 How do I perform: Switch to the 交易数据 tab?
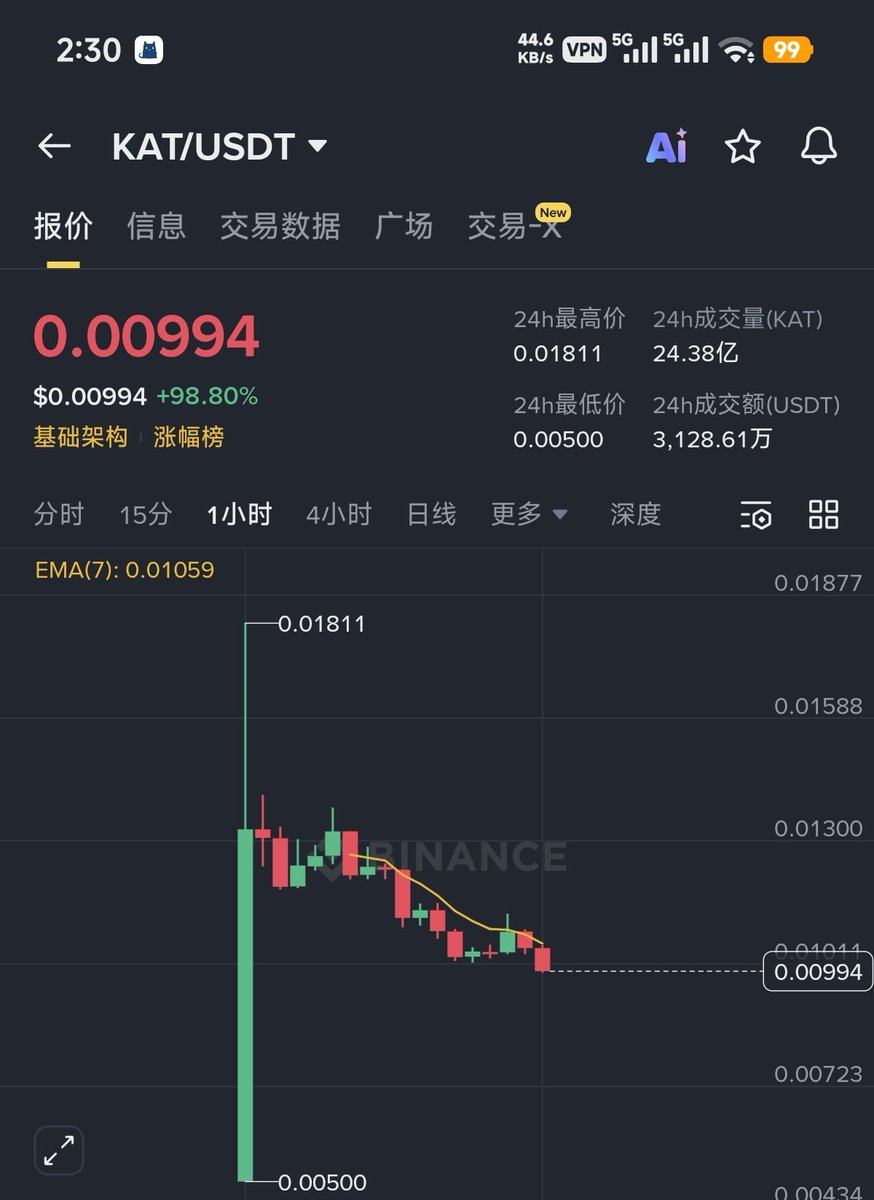(x=280, y=226)
